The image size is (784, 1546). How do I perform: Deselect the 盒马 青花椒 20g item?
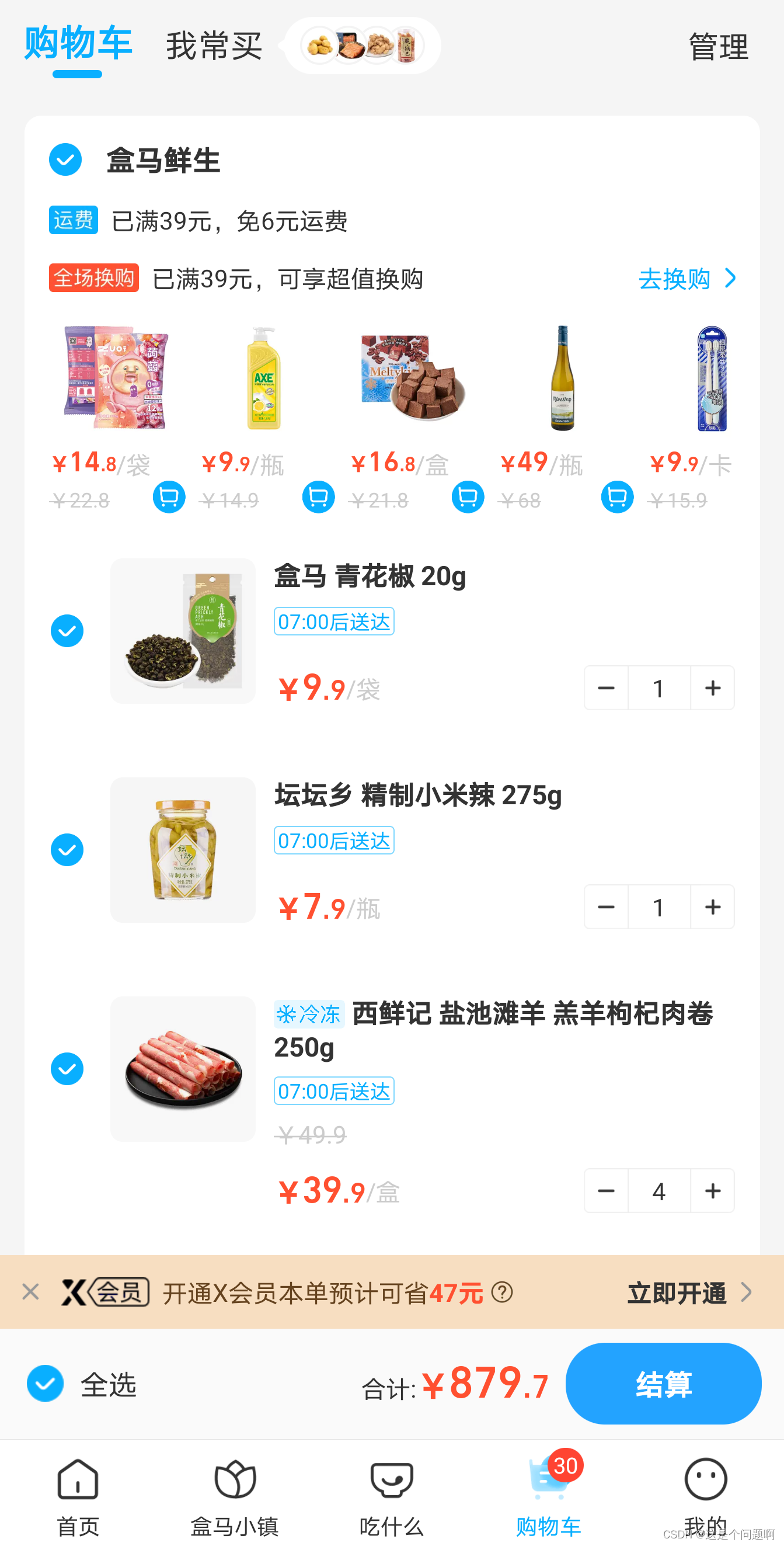click(x=67, y=631)
